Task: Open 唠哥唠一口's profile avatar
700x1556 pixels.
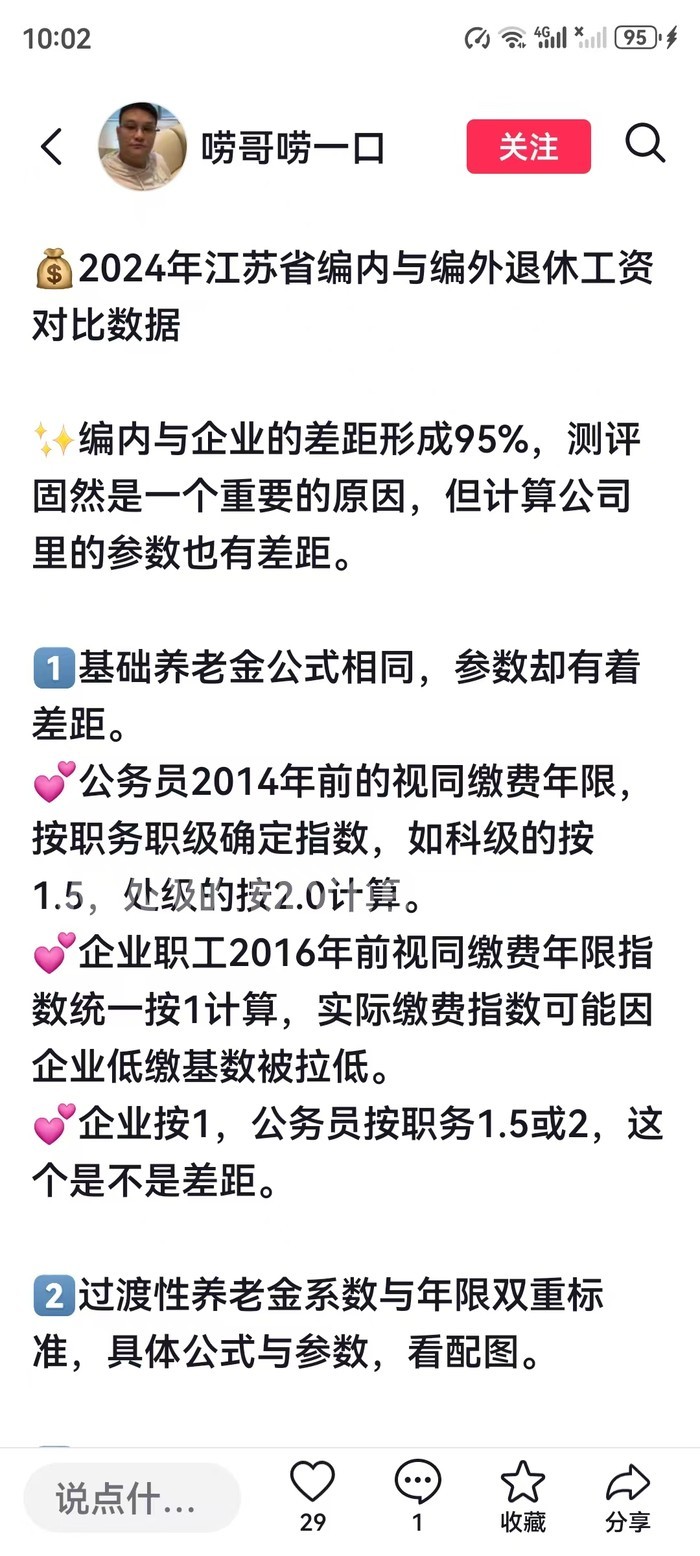Action: [142, 146]
